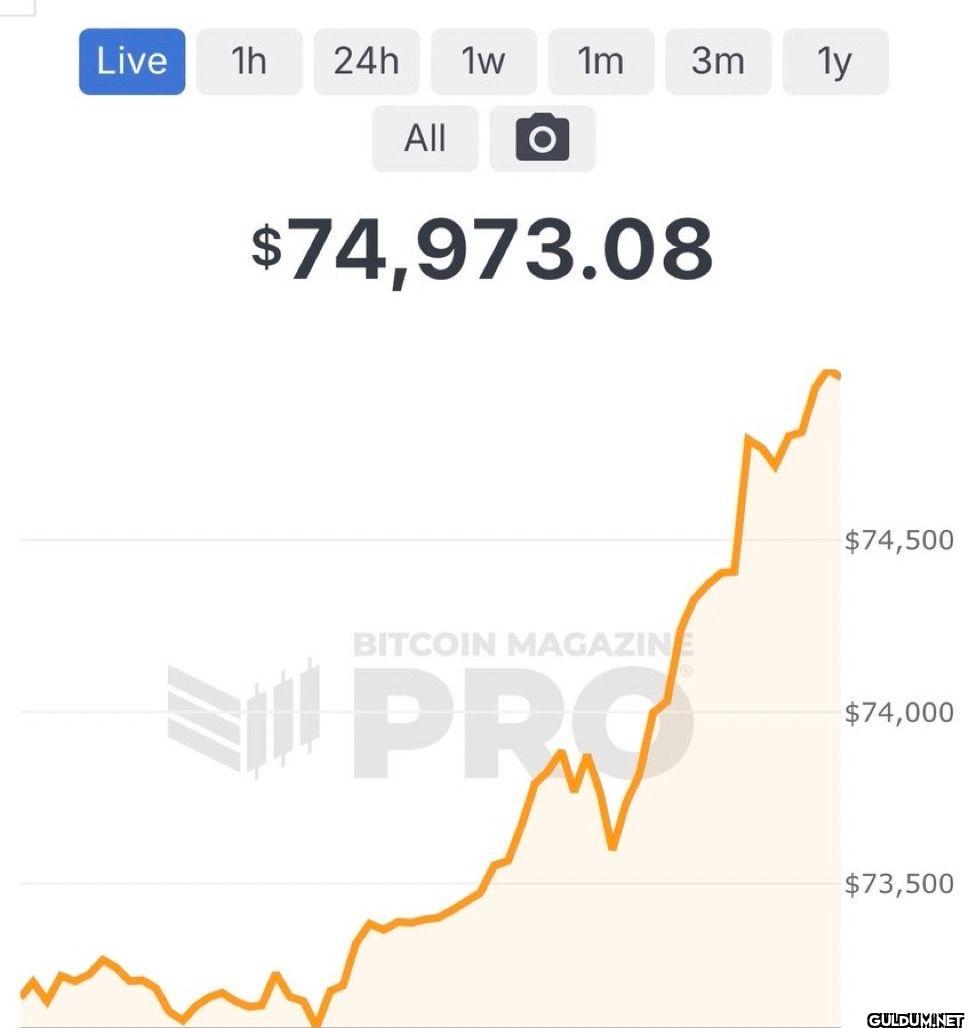
Task: Click the $73,500 axis label
Action: tap(899, 884)
